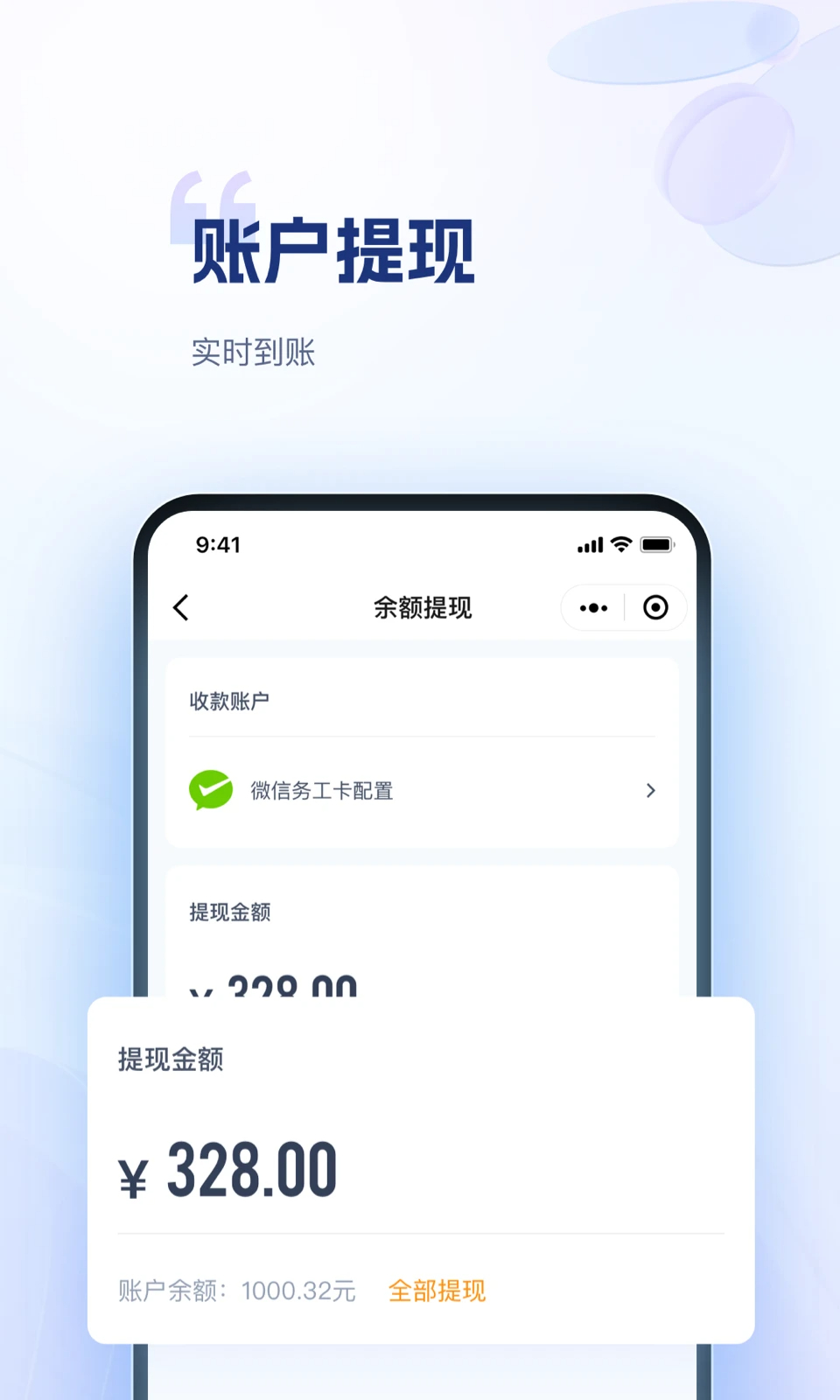Tap 全部提现 to withdraw all funds
This screenshot has height=1400, width=840.
pos(437,1291)
